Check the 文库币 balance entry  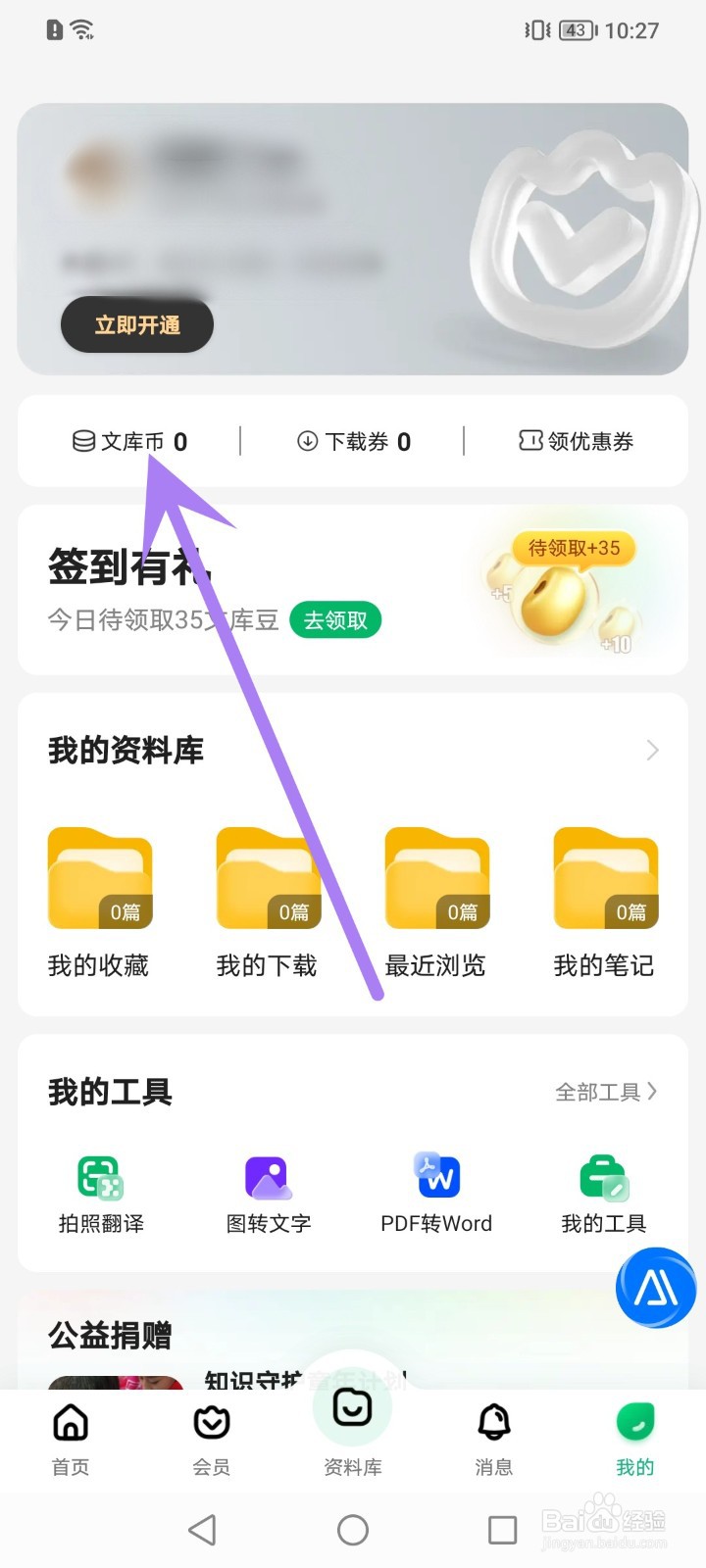[132, 441]
